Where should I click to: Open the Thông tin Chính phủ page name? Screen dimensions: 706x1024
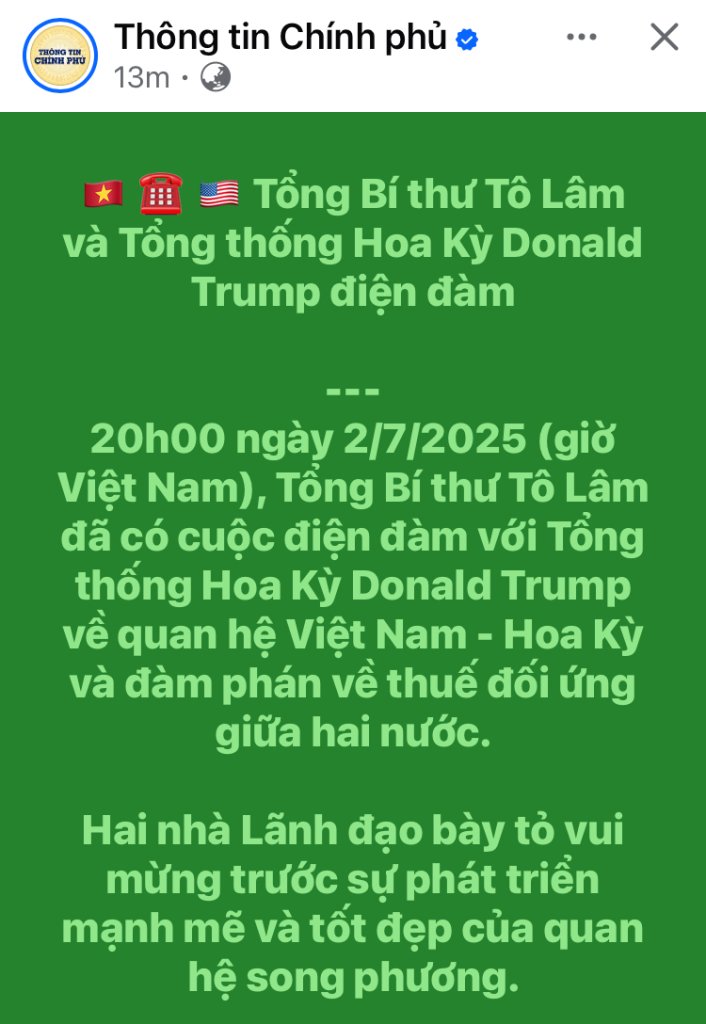click(x=280, y=37)
